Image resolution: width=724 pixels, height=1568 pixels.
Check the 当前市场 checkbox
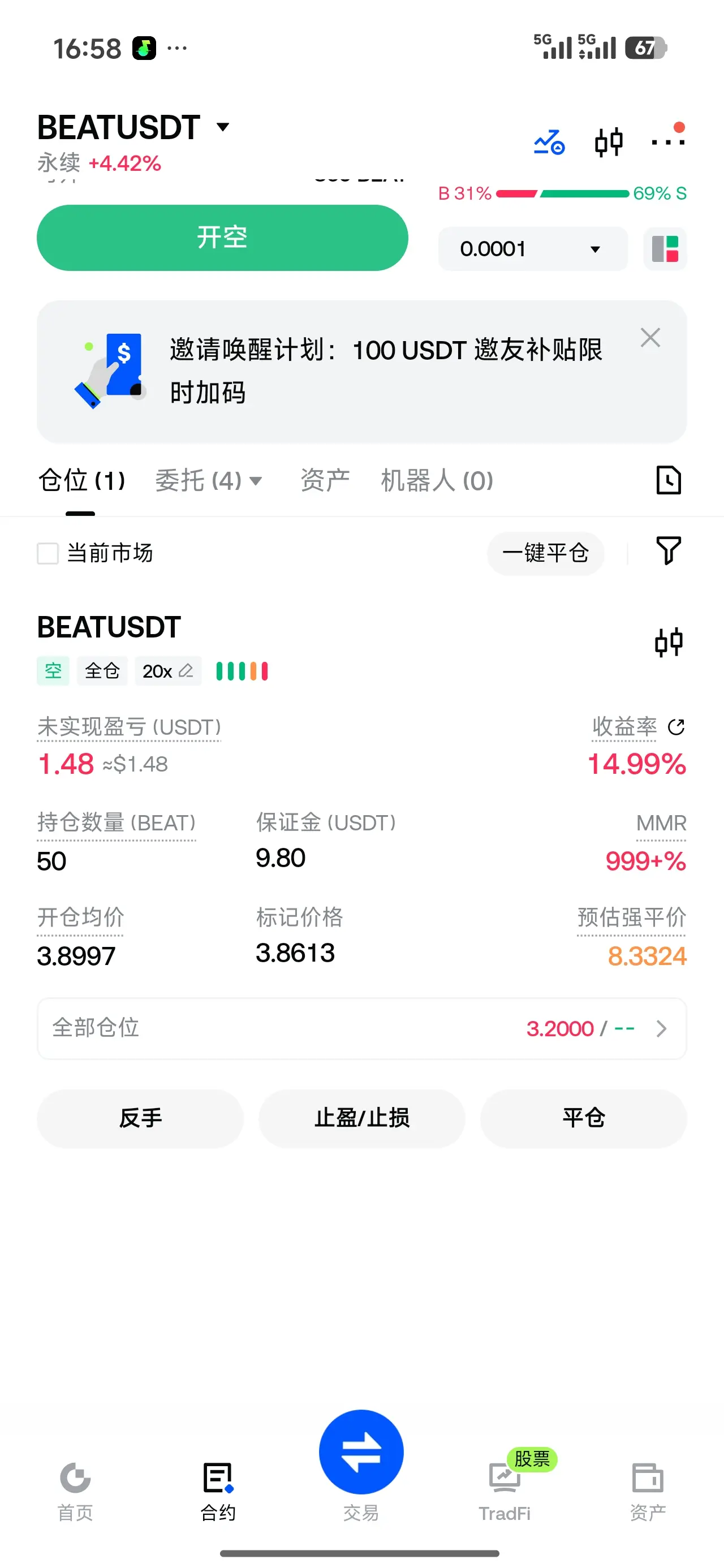[48, 553]
